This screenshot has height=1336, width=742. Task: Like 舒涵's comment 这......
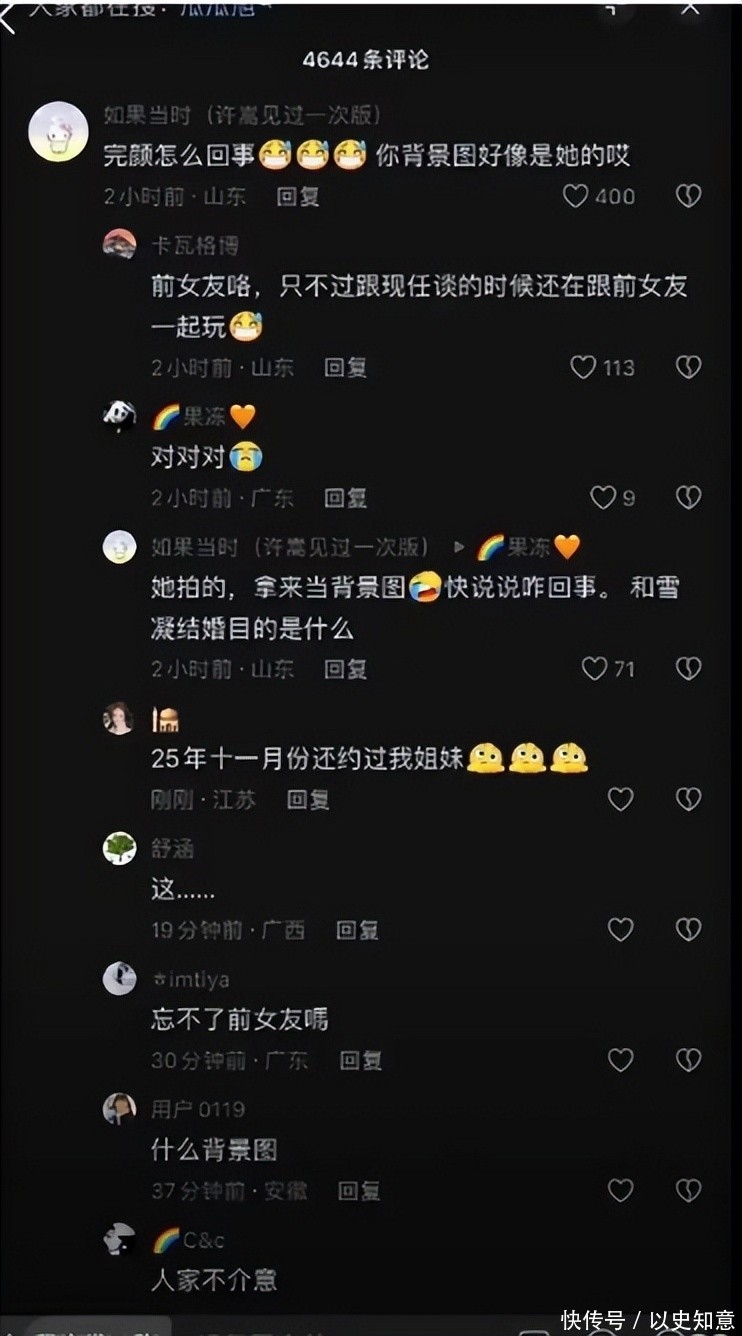pos(621,929)
